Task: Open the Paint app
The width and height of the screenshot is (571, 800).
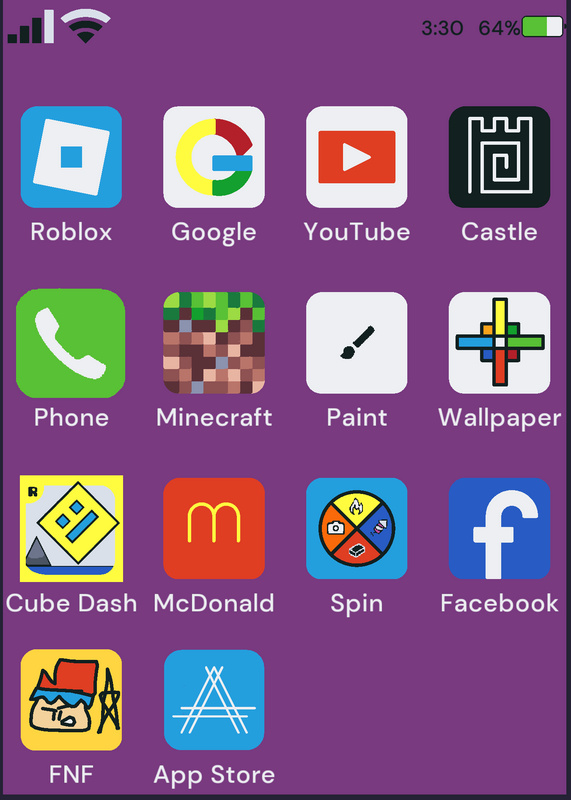Action: 357,343
